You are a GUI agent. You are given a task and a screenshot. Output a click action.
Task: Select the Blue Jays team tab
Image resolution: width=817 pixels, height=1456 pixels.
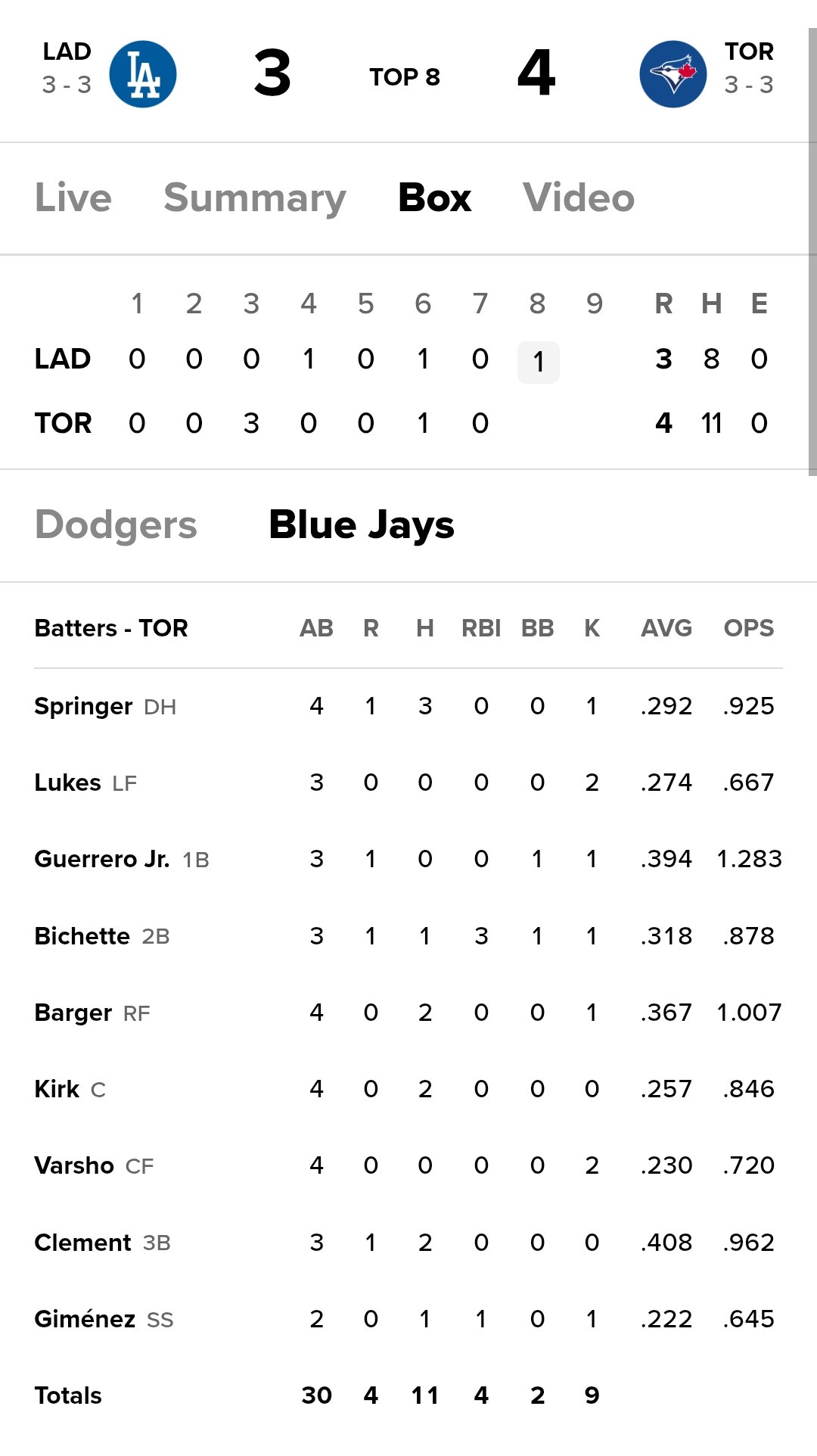[362, 525]
